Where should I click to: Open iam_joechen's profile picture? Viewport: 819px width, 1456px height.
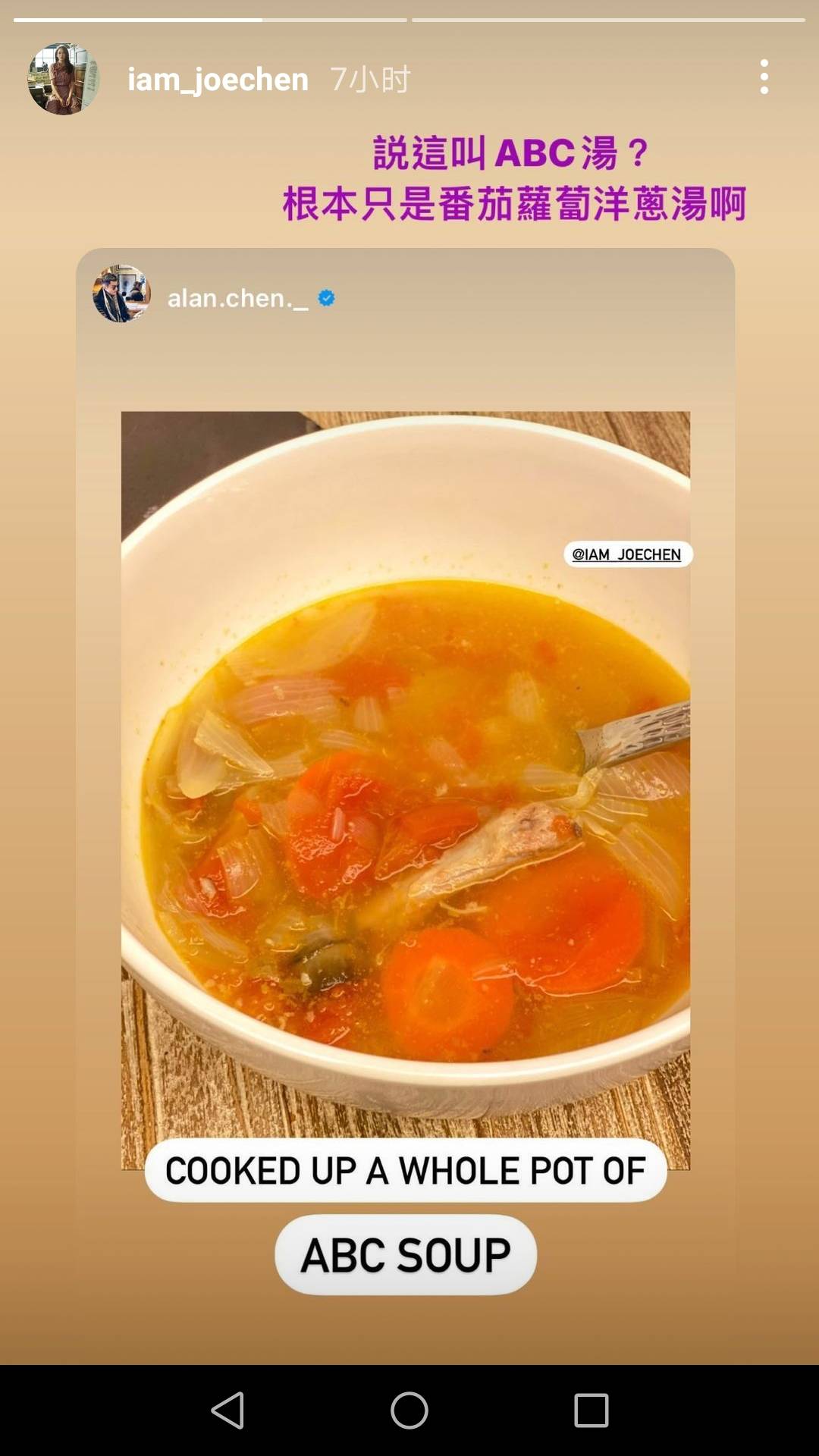(x=64, y=79)
